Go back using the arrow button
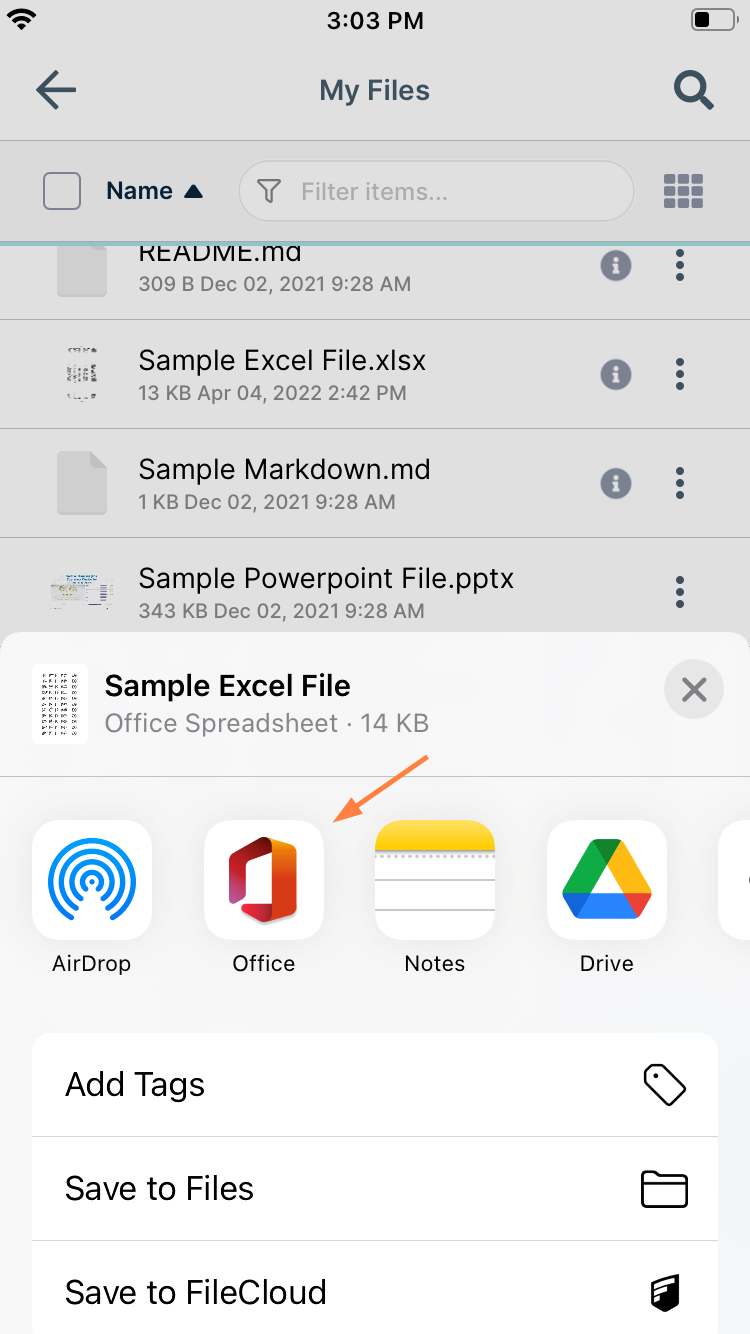Image resolution: width=750 pixels, height=1334 pixels. pyautogui.click(x=56, y=90)
